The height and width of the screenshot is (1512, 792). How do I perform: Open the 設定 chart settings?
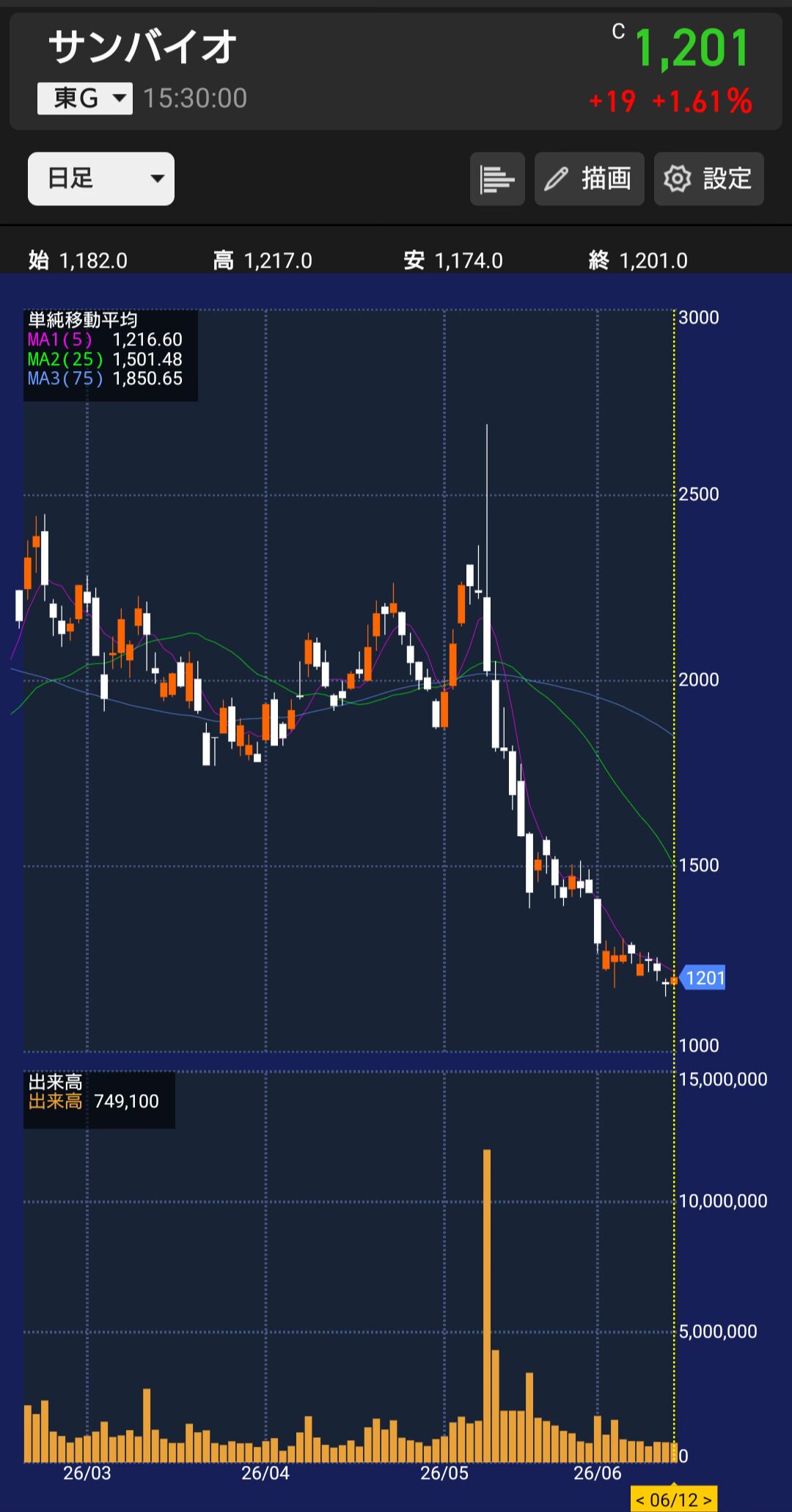point(708,179)
